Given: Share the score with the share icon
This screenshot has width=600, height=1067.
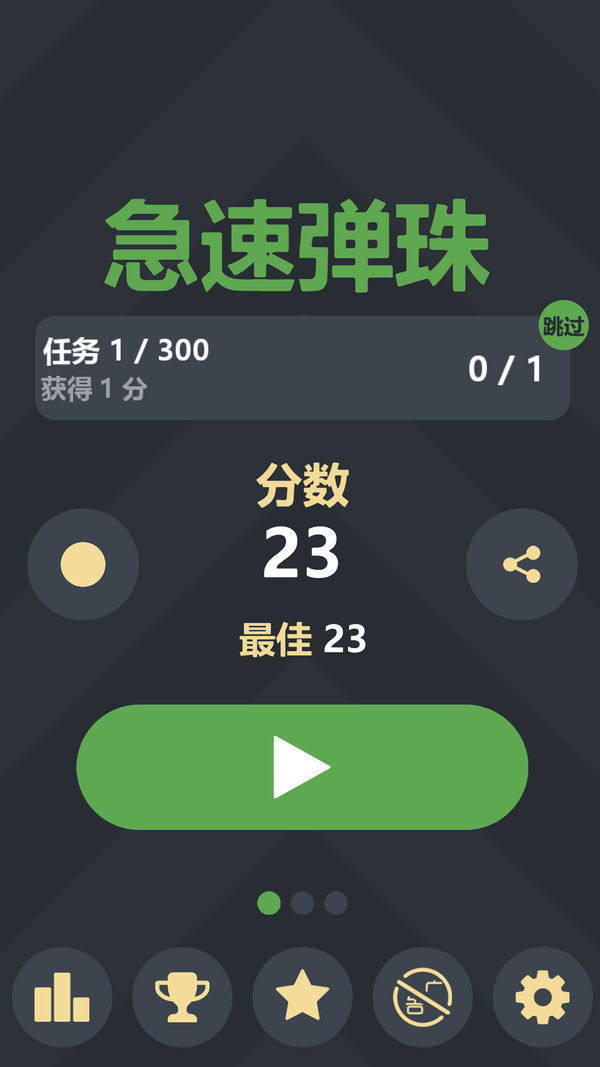Looking at the screenshot, I should click(x=522, y=564).
